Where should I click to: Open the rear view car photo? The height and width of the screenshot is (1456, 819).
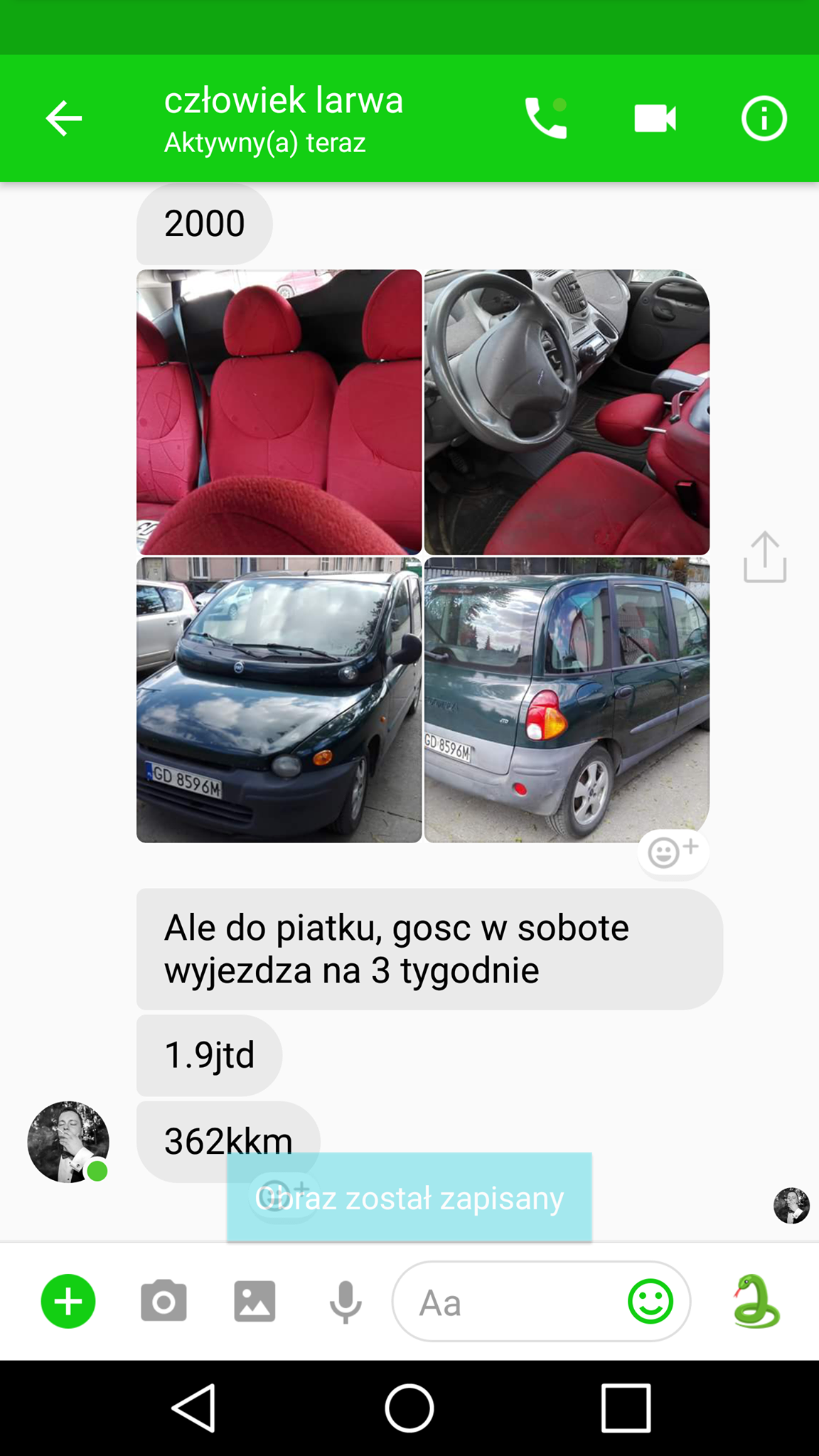pos(567,700)
